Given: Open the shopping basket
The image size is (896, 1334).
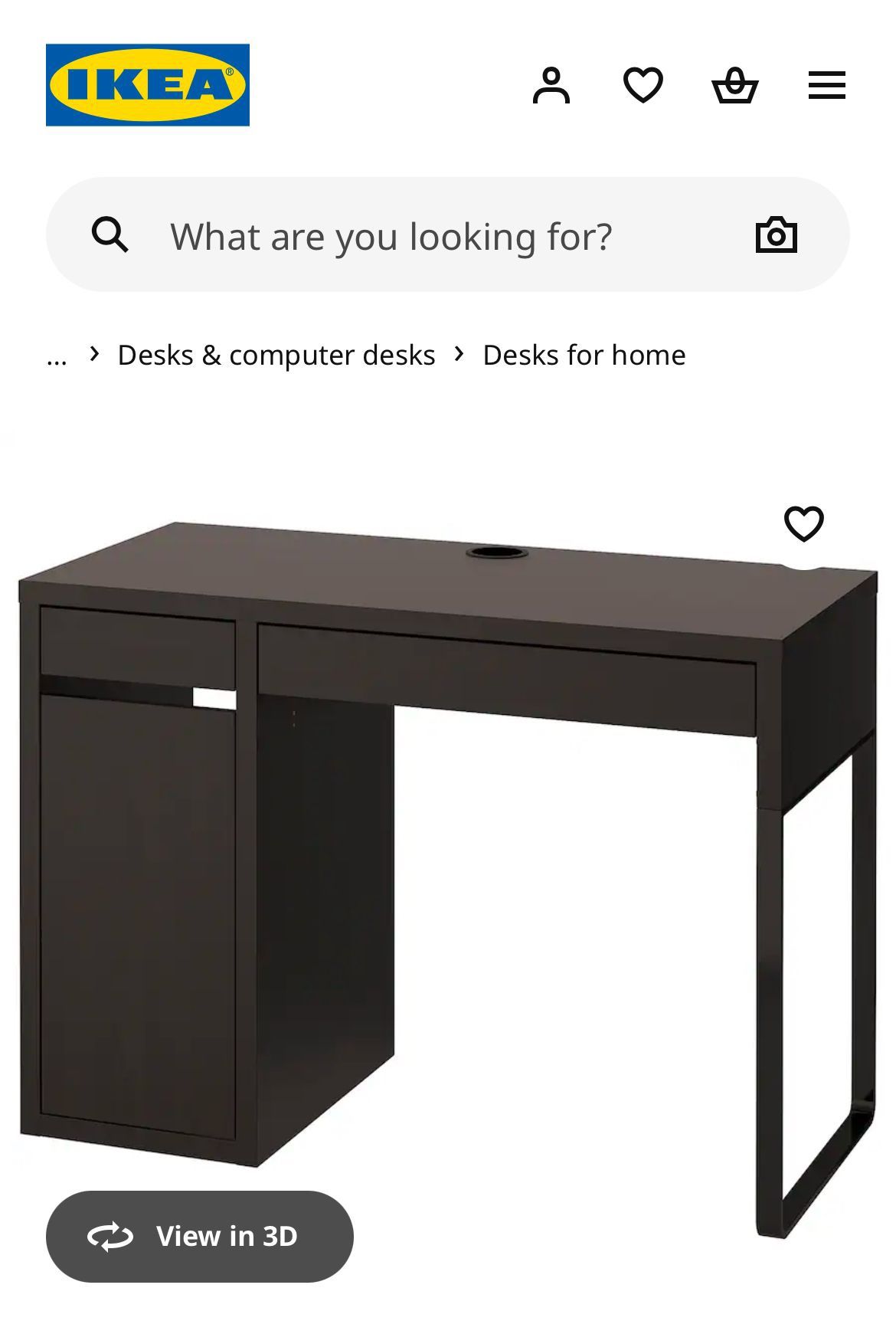Looking at the screenshot, I should [735, 85].
